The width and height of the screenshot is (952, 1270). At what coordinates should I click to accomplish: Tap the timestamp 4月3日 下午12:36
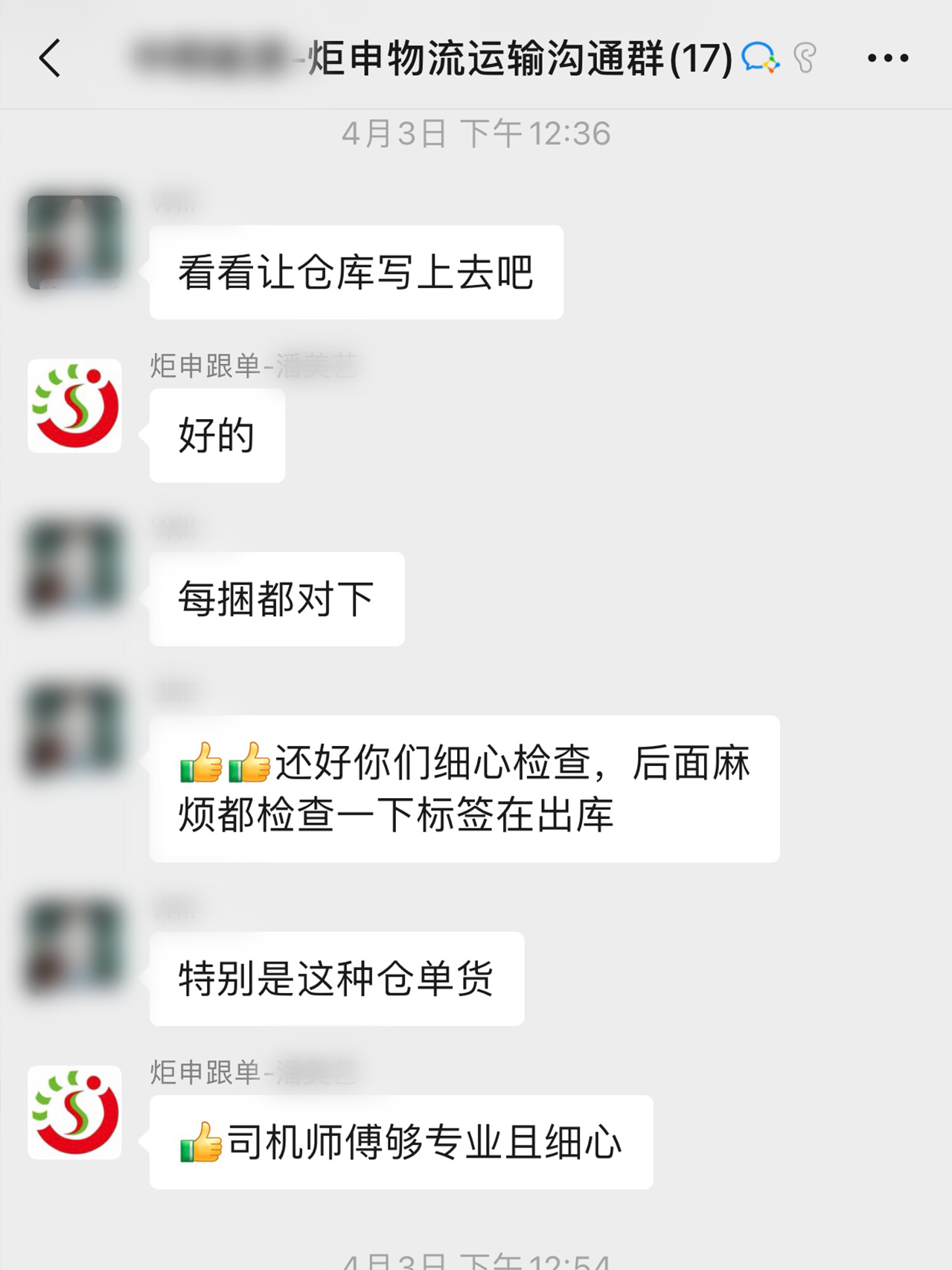point(476,133)
